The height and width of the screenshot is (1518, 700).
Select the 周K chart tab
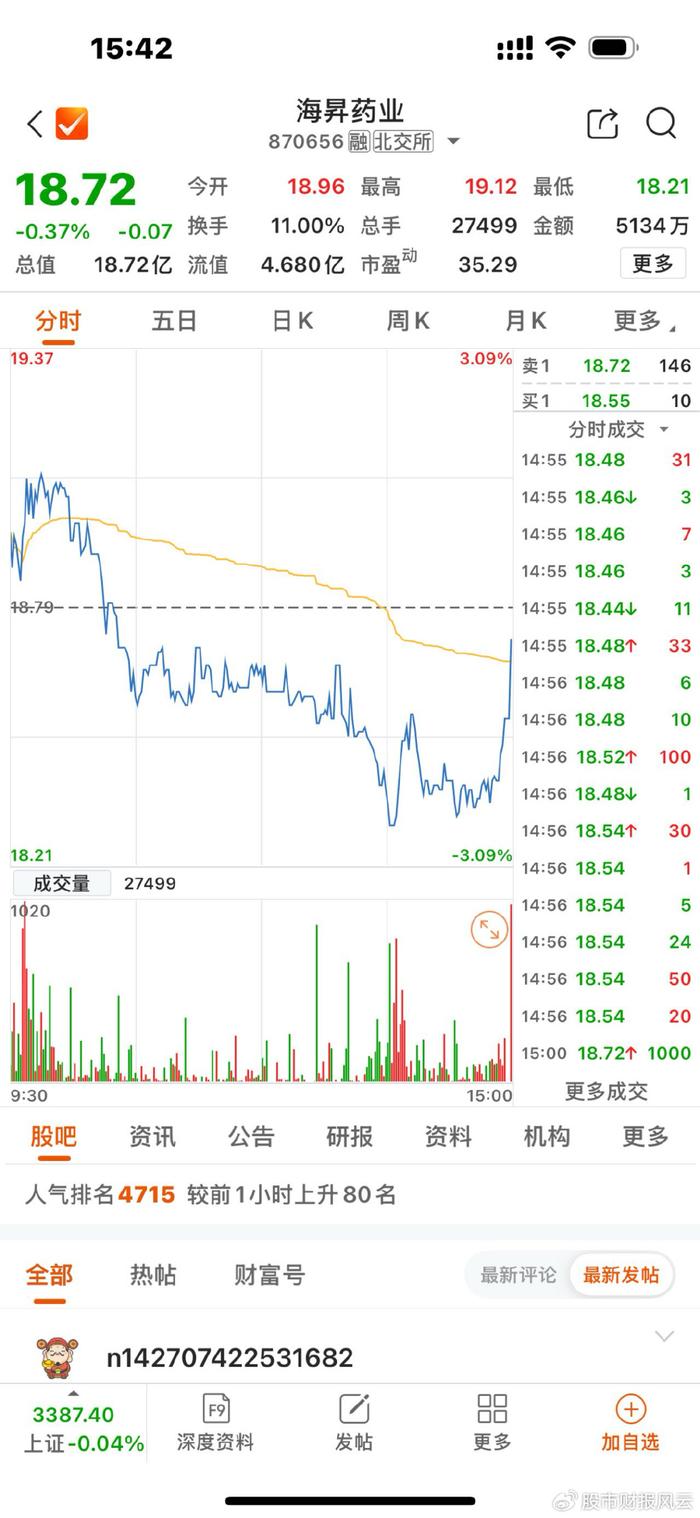pyautogui.click(x=408, y=321)
